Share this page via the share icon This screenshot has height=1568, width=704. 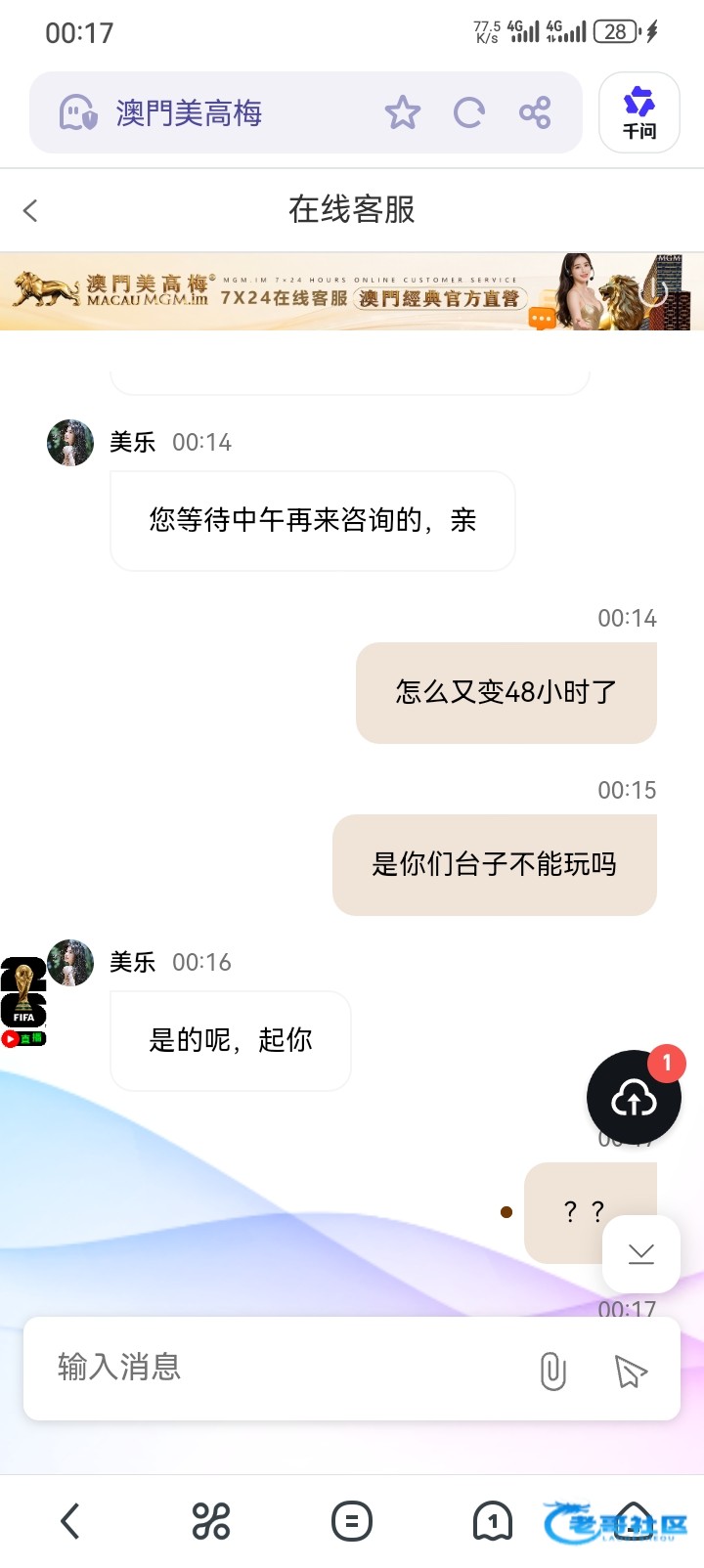[x=535, y=113]
